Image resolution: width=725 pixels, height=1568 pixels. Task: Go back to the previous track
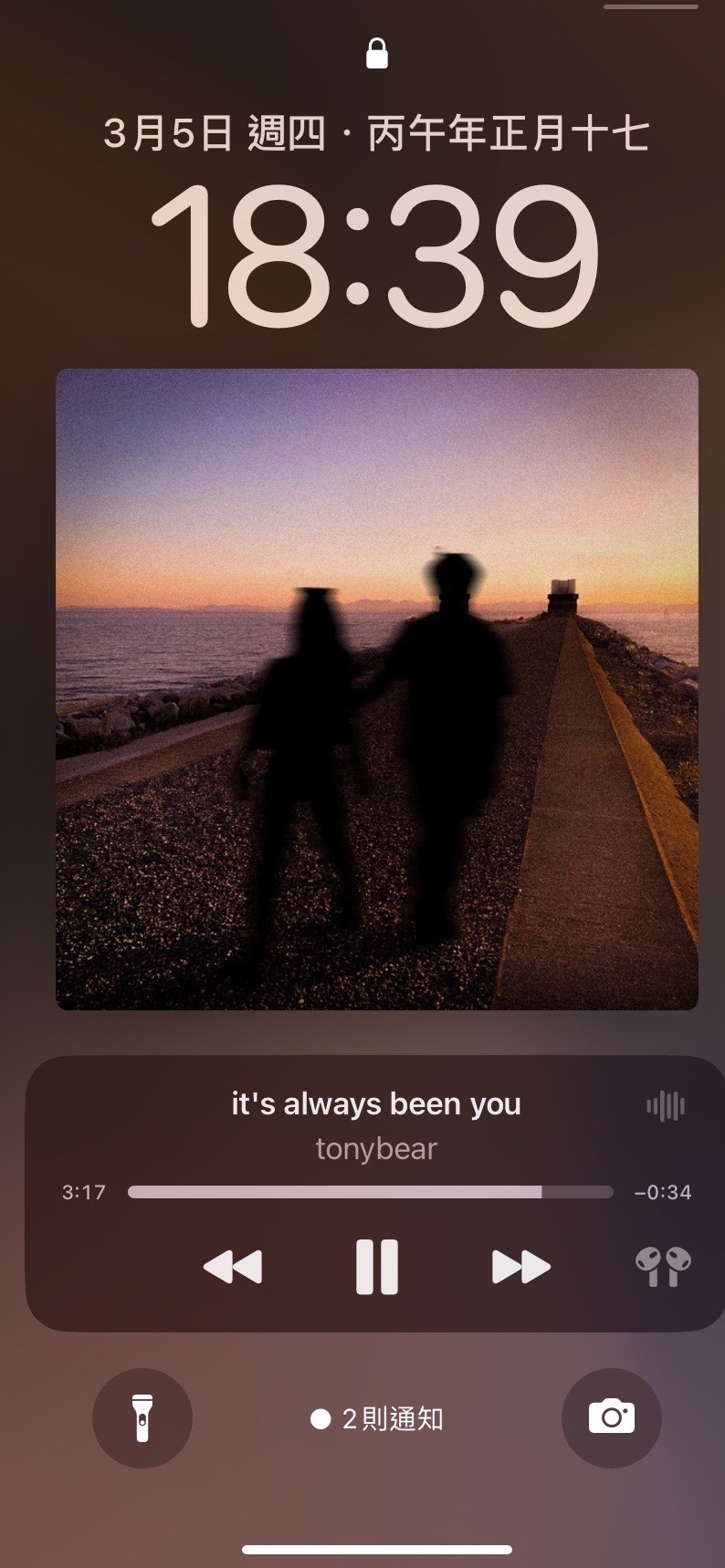pyautogui.click(x=233, y=1267)
